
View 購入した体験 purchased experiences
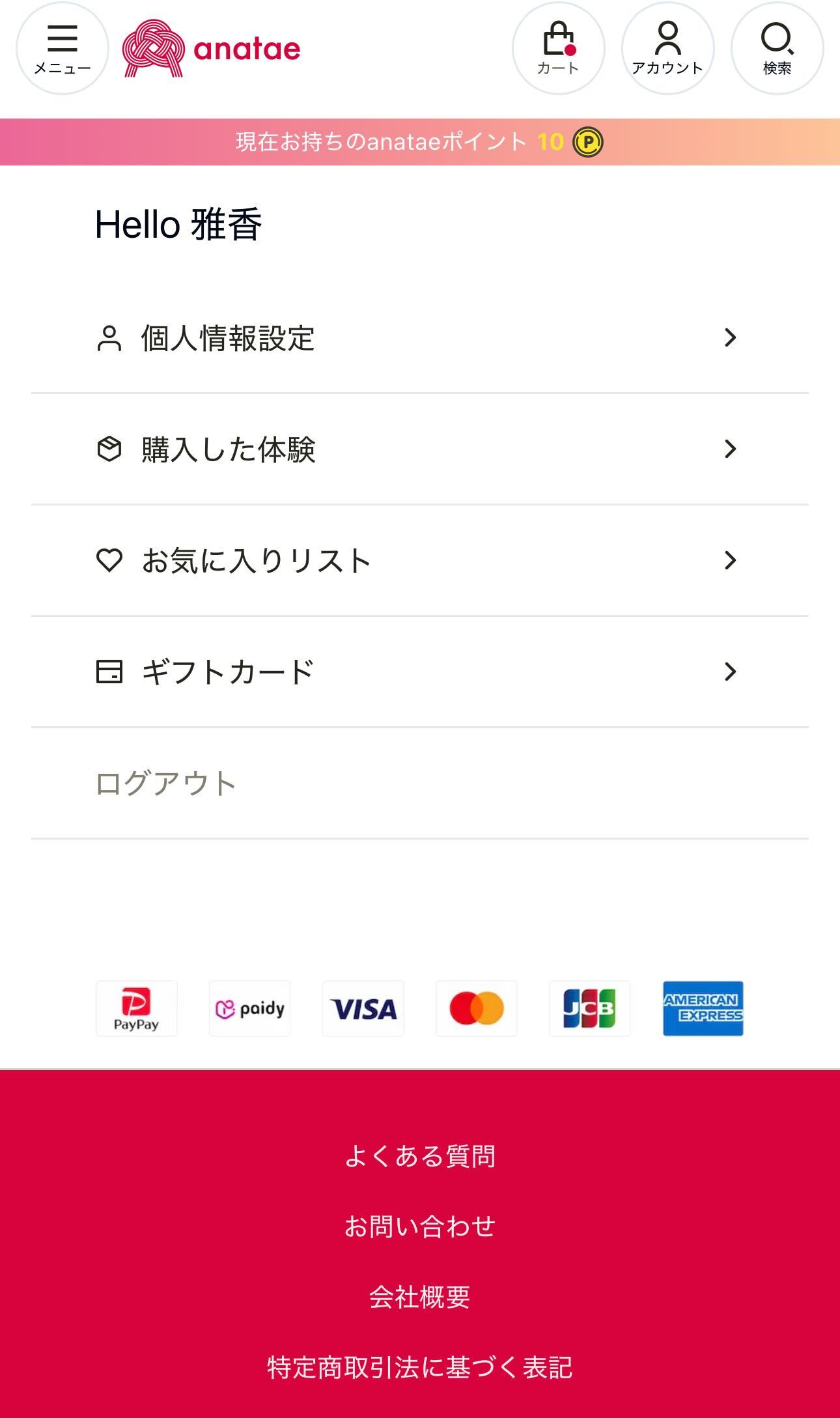pyautogui.click(x=420, y=449)
